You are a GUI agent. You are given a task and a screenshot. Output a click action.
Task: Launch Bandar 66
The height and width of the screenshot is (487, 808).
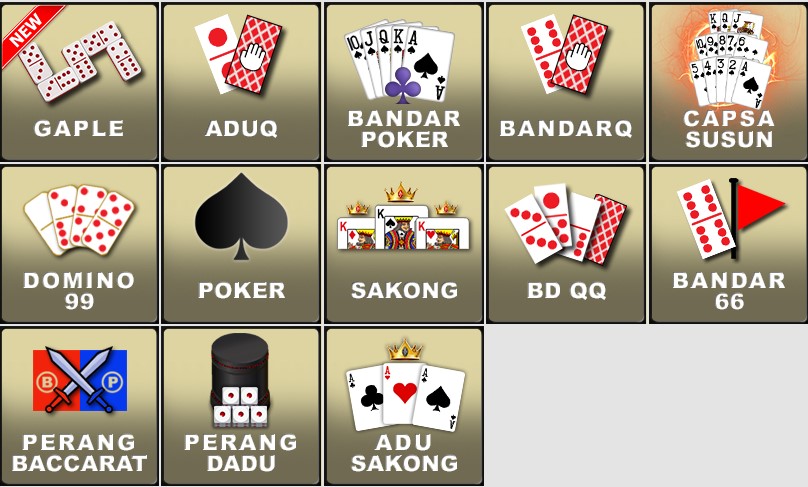click(729, 244)
